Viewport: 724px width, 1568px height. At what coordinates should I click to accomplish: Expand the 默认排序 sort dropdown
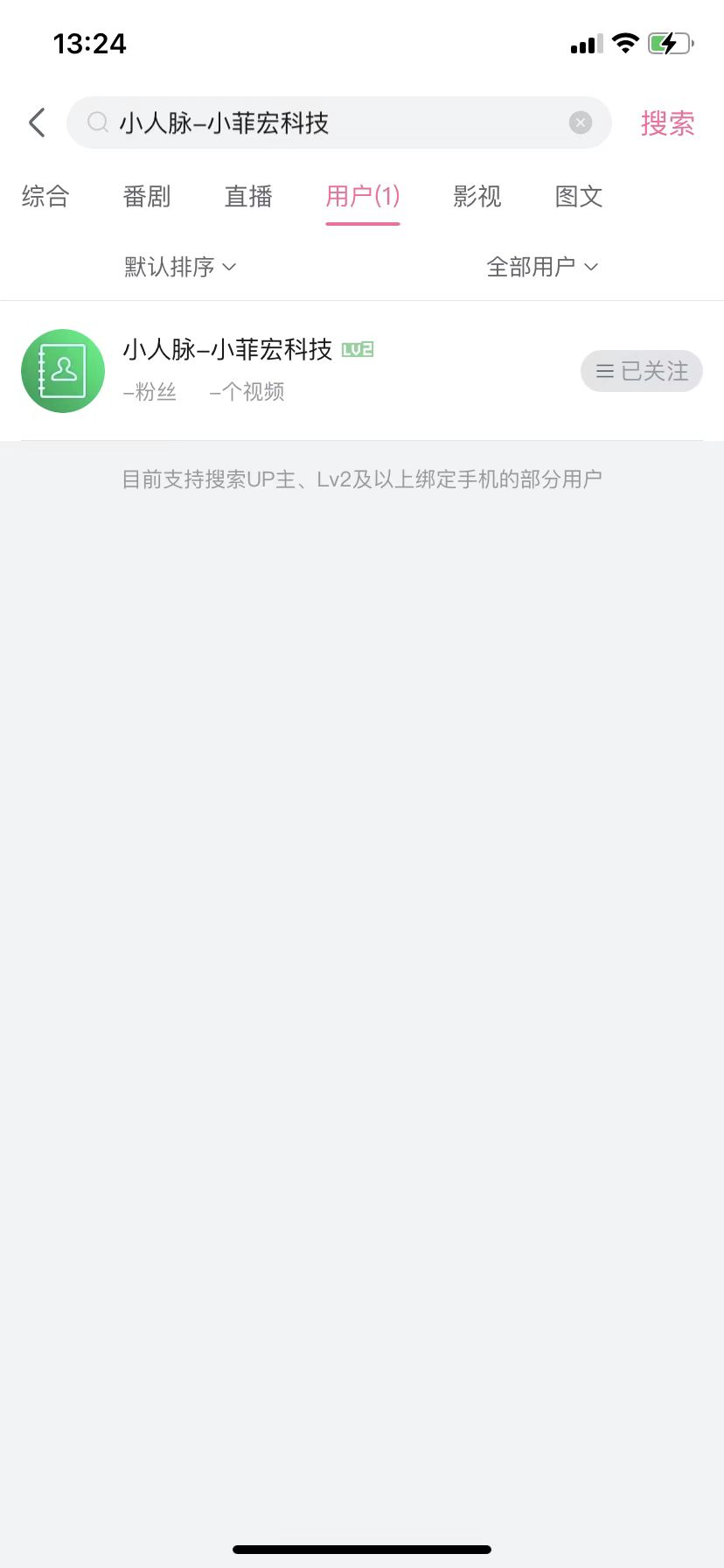click(x=180, y=266)
